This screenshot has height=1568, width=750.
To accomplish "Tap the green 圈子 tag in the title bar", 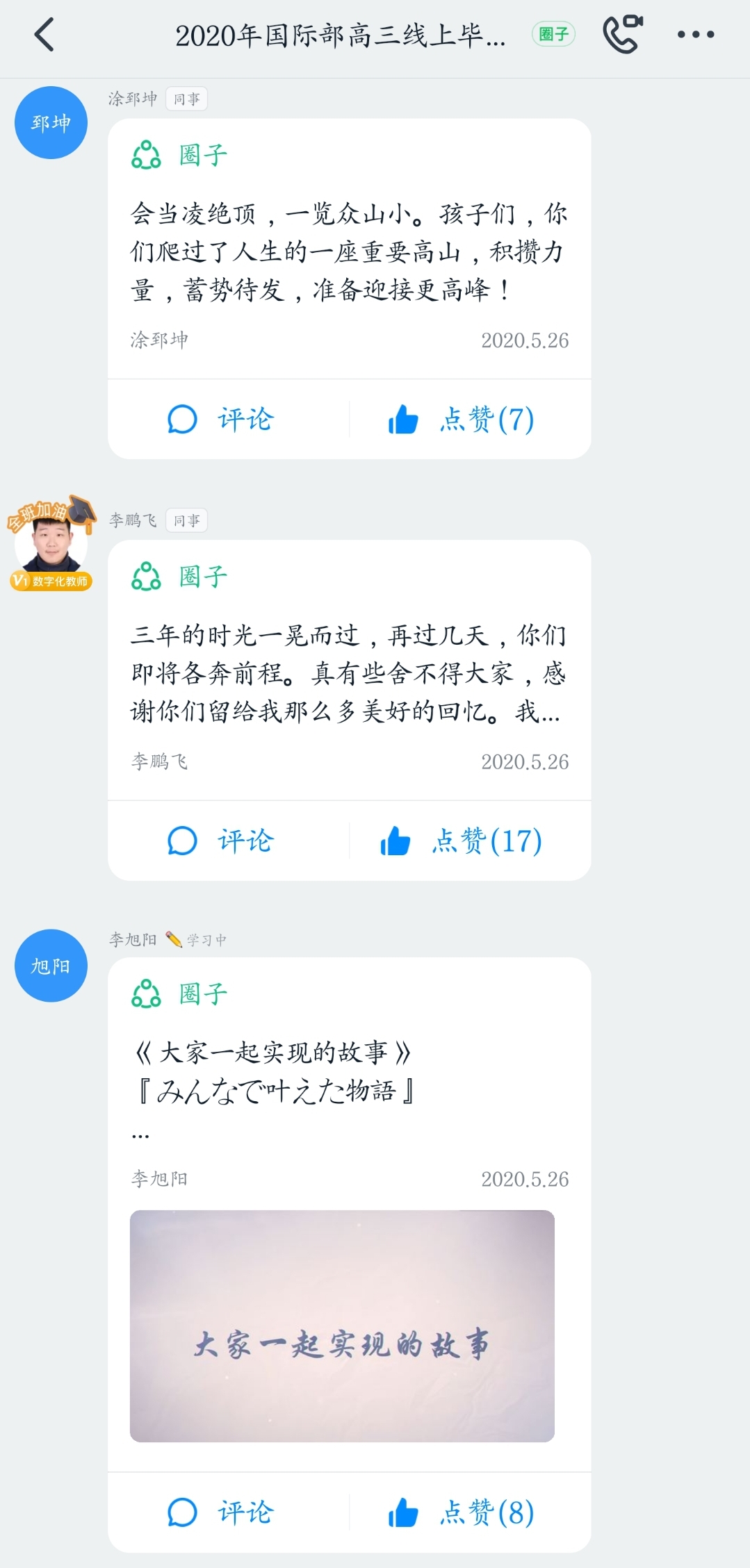I will pos(553,34).
